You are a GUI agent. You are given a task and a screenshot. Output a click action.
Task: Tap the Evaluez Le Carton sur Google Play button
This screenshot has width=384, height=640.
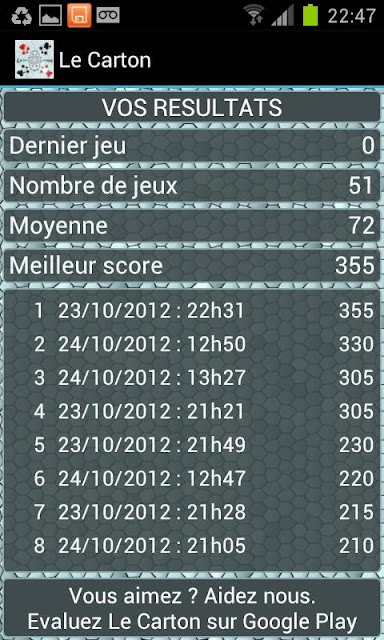tap(192, 609)
